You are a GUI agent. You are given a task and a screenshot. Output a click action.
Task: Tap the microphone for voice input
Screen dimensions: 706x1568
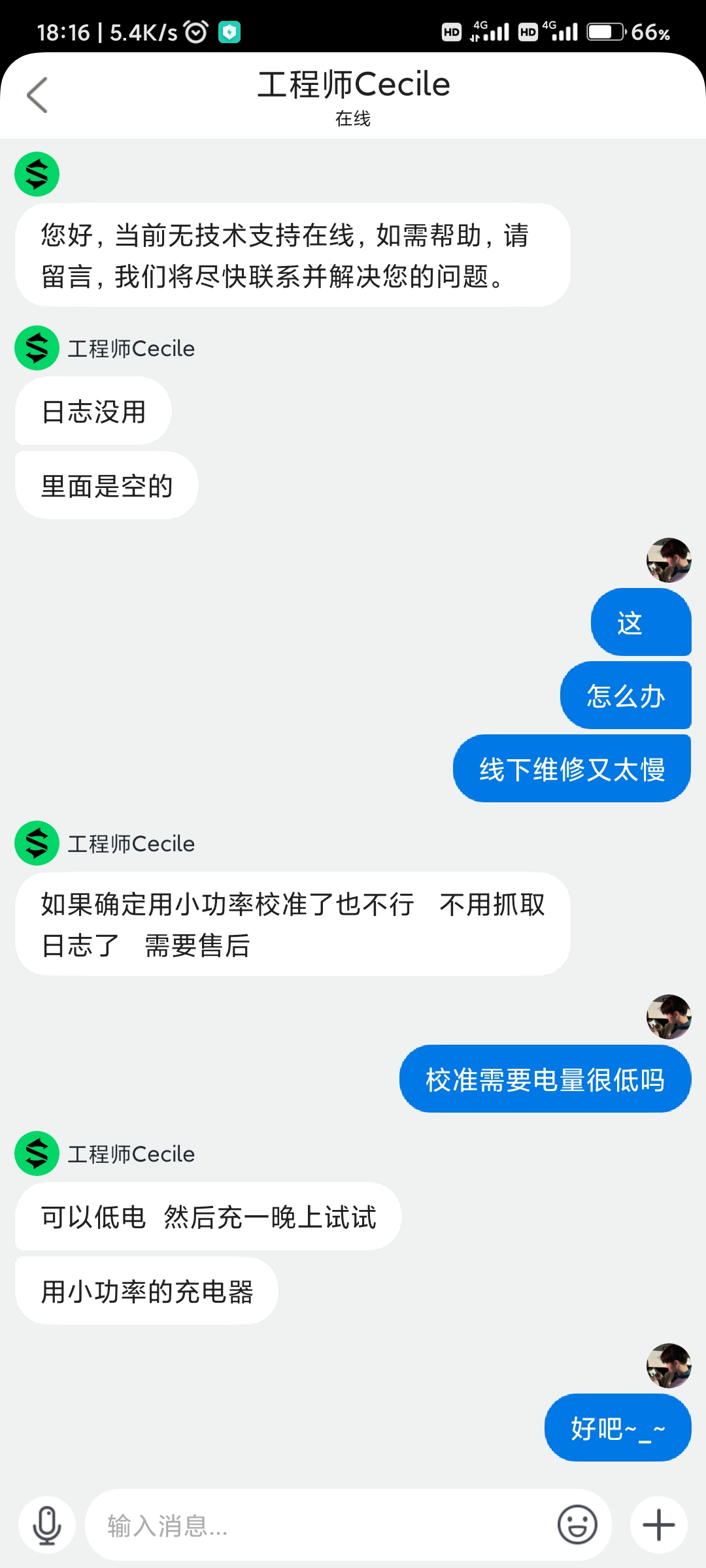[47, 1526]
